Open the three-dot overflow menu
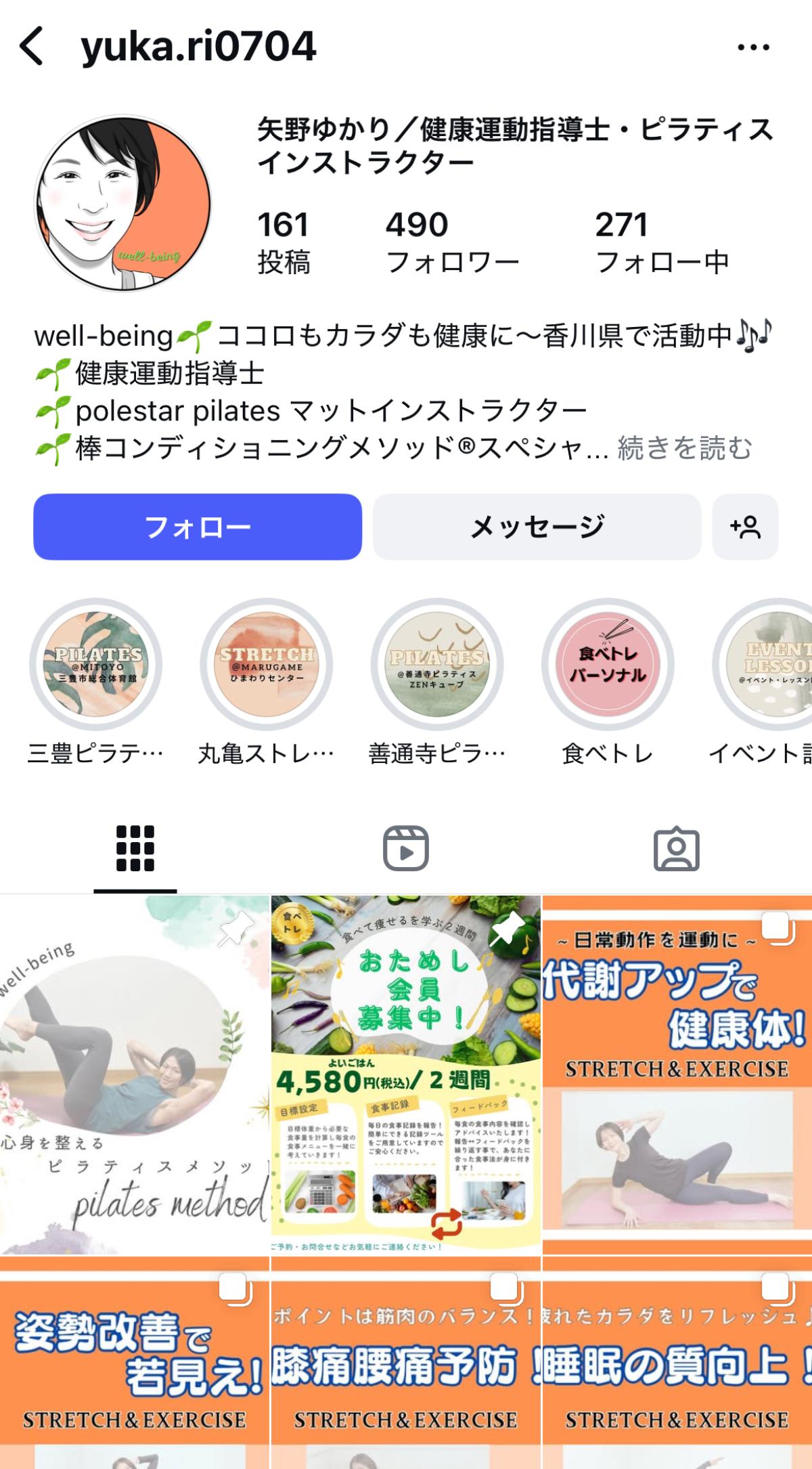This screenshot has width=812, height=1469. [753, 47]
